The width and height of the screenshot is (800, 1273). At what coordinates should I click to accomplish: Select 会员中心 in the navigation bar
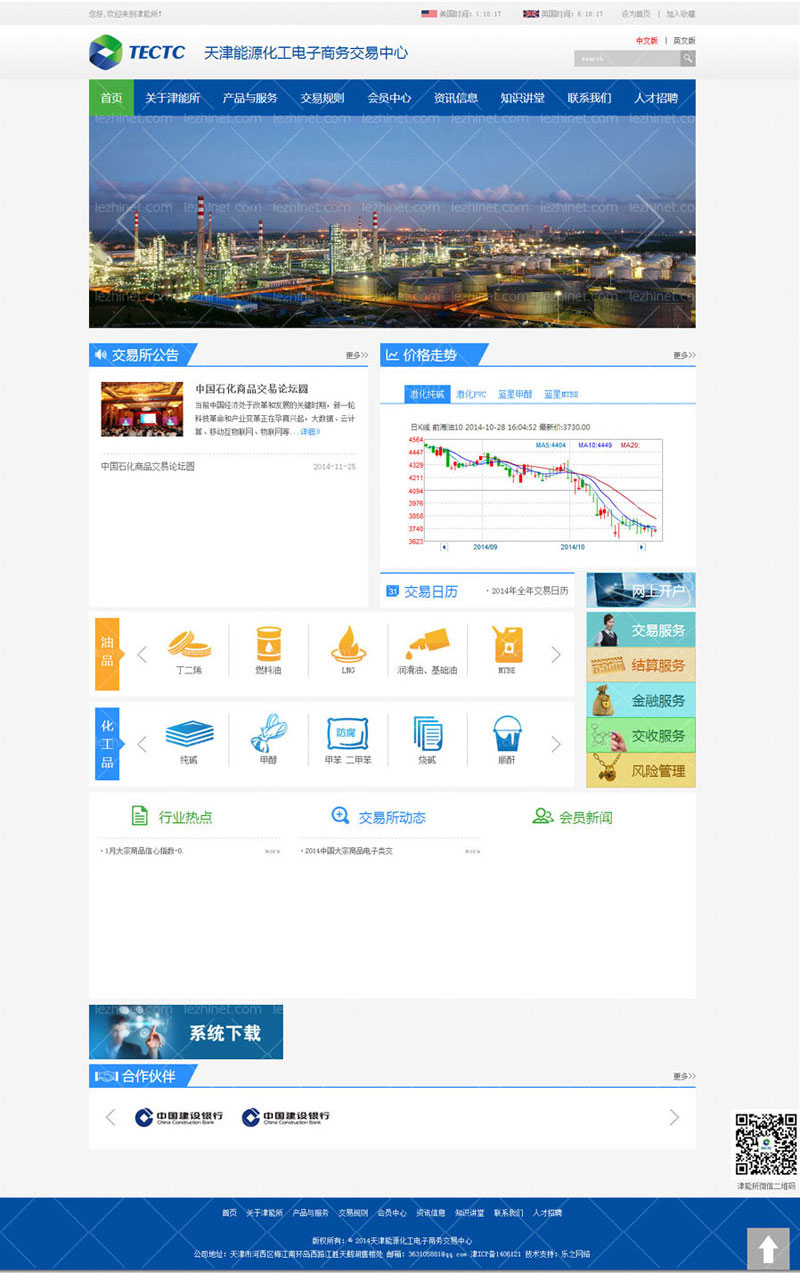(x=389, y=98)
